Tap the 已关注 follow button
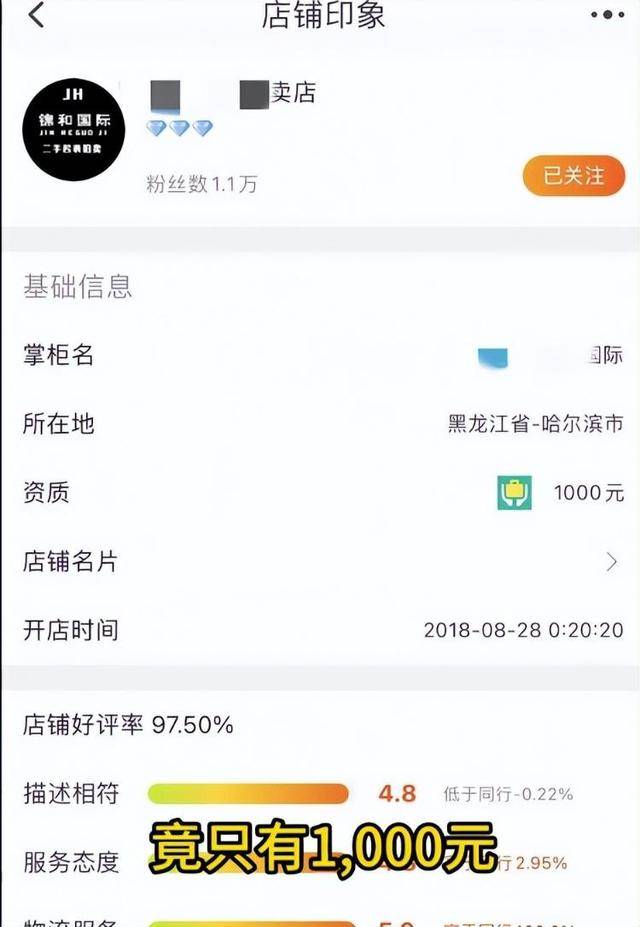This screenshot has width=640, height=927. (x=573, y=176)
